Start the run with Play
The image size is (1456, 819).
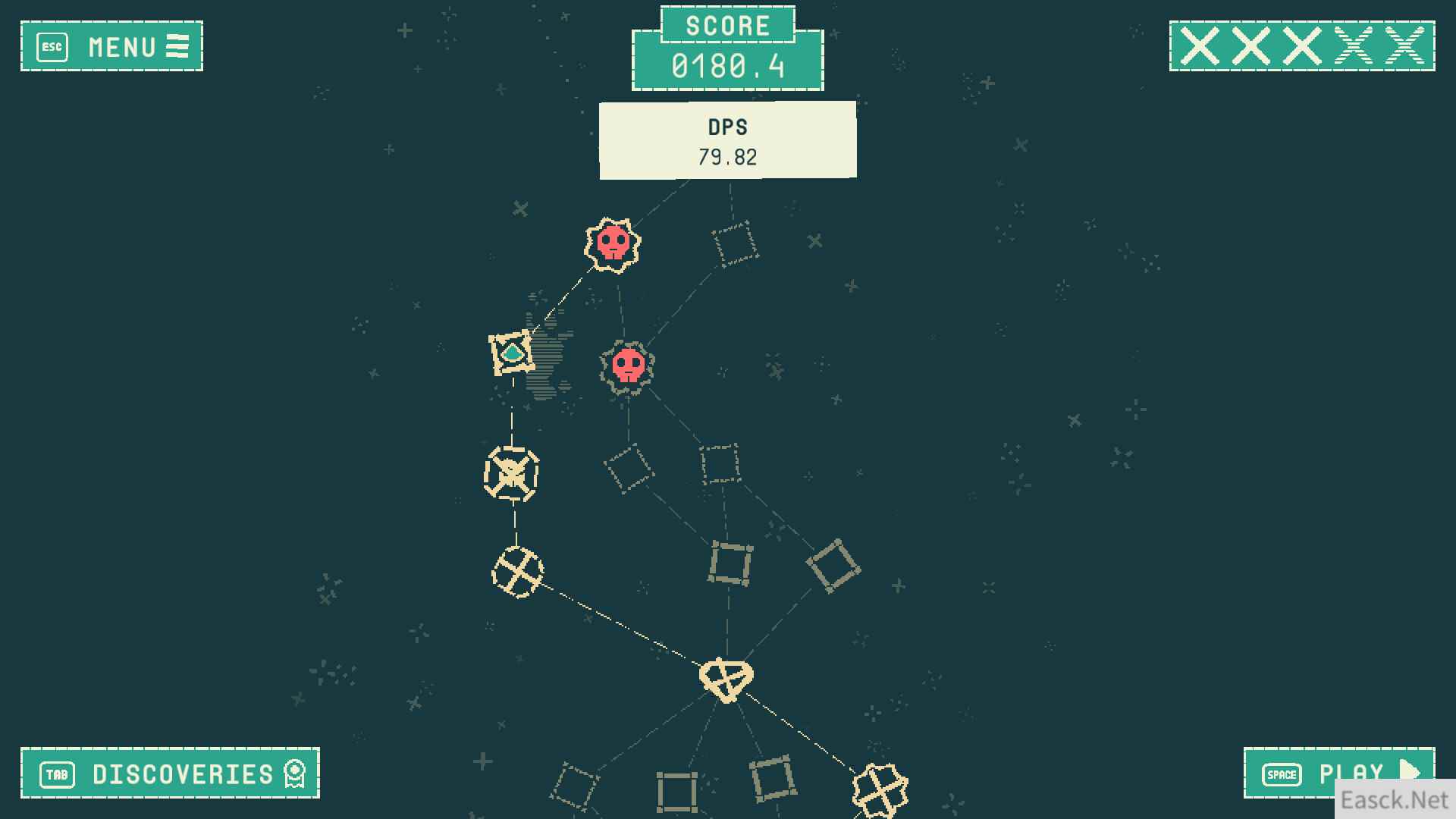point(1338,772)
